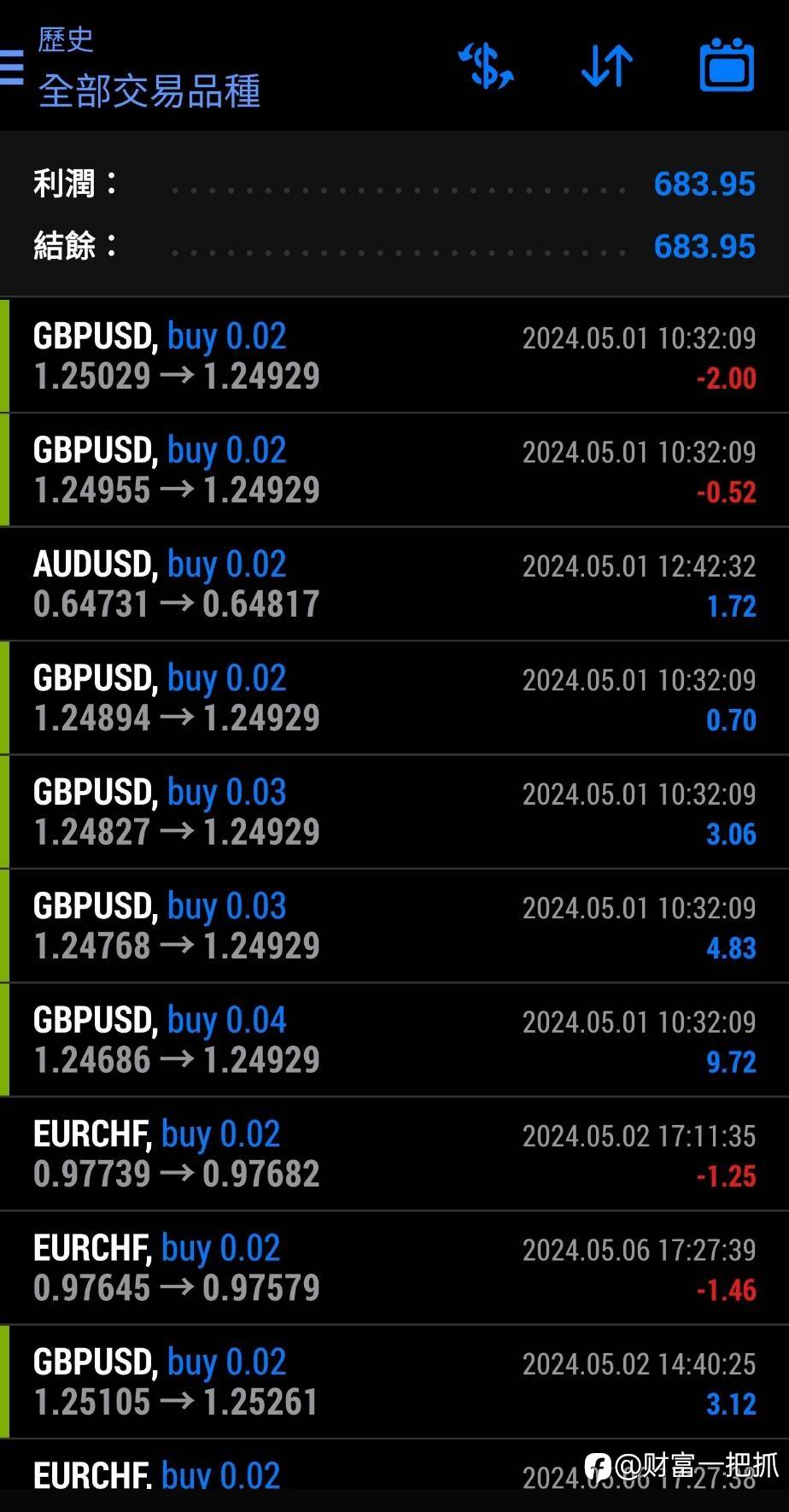Expand the EURCHF trade with -1.25 loss
Image resolution: width=789 pixels, height=1512 pixels.
394,1154
